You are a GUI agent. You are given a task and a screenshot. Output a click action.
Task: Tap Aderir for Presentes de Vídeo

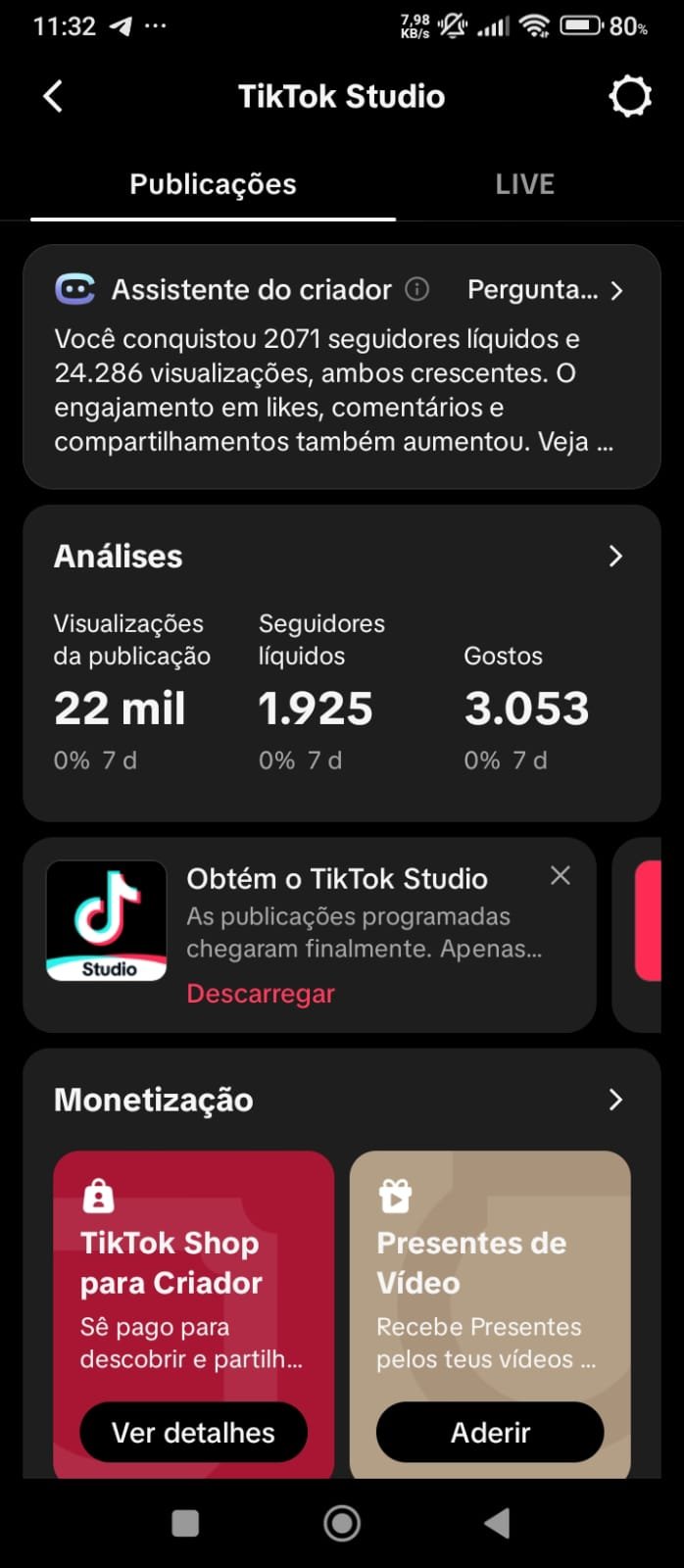490,1433
